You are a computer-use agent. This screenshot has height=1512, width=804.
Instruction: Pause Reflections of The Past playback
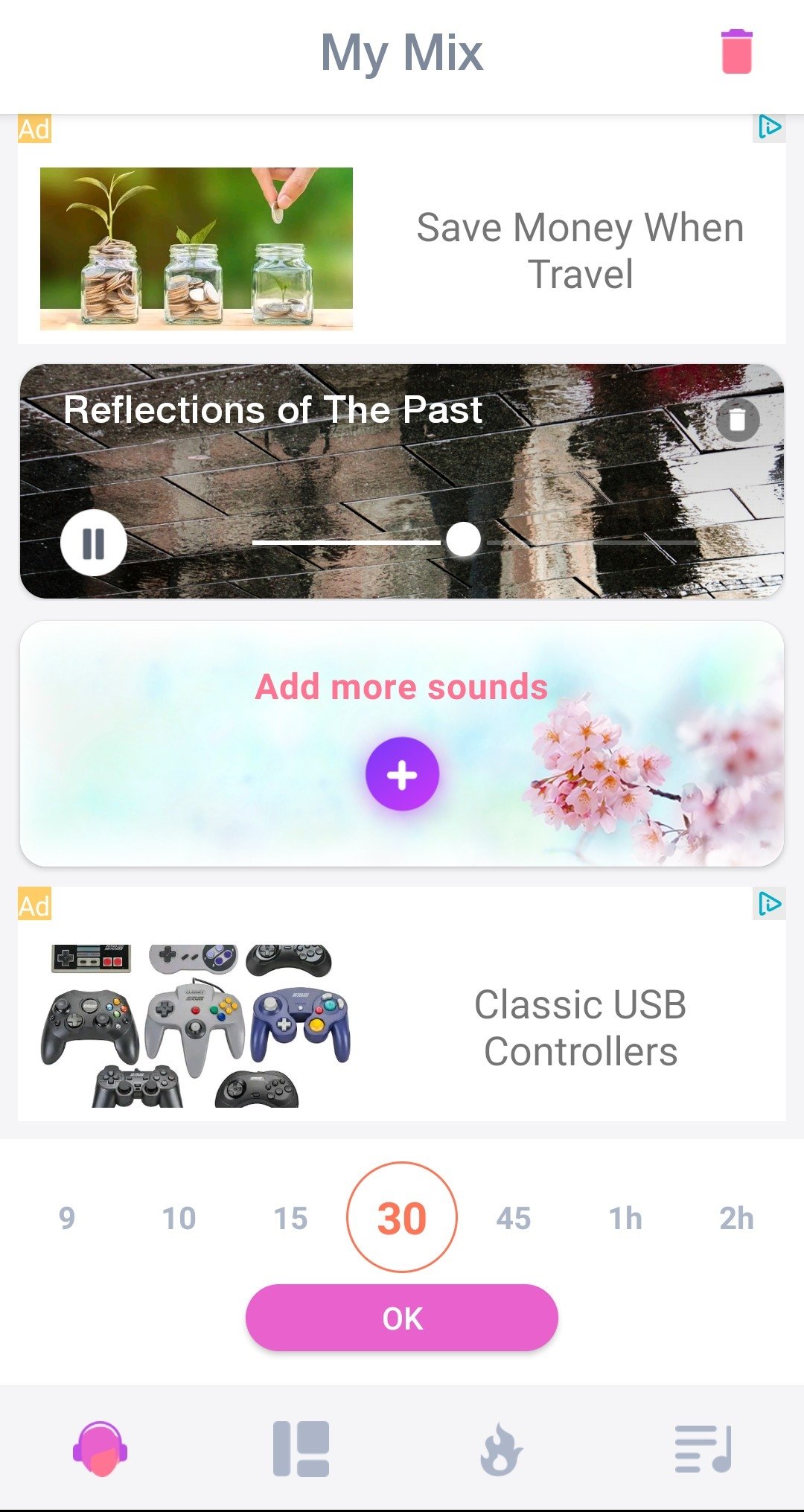pyautogui.click(x=93, y=543)
